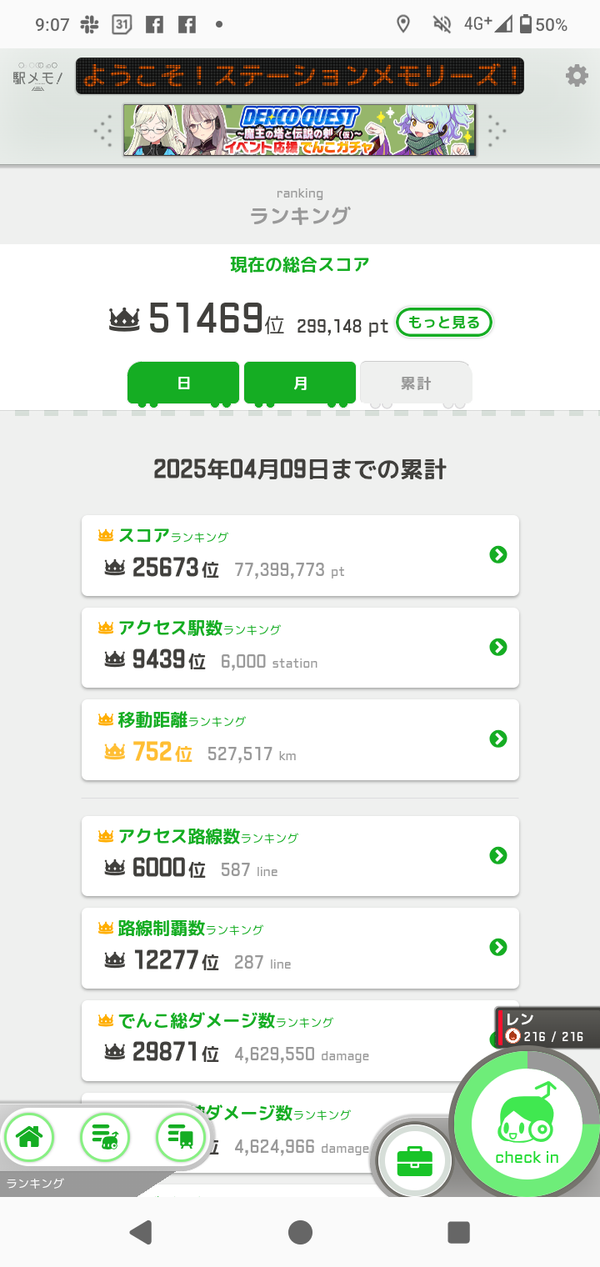
Task: Open the ranking list with train icon
Action: [x=181, y=1137]
